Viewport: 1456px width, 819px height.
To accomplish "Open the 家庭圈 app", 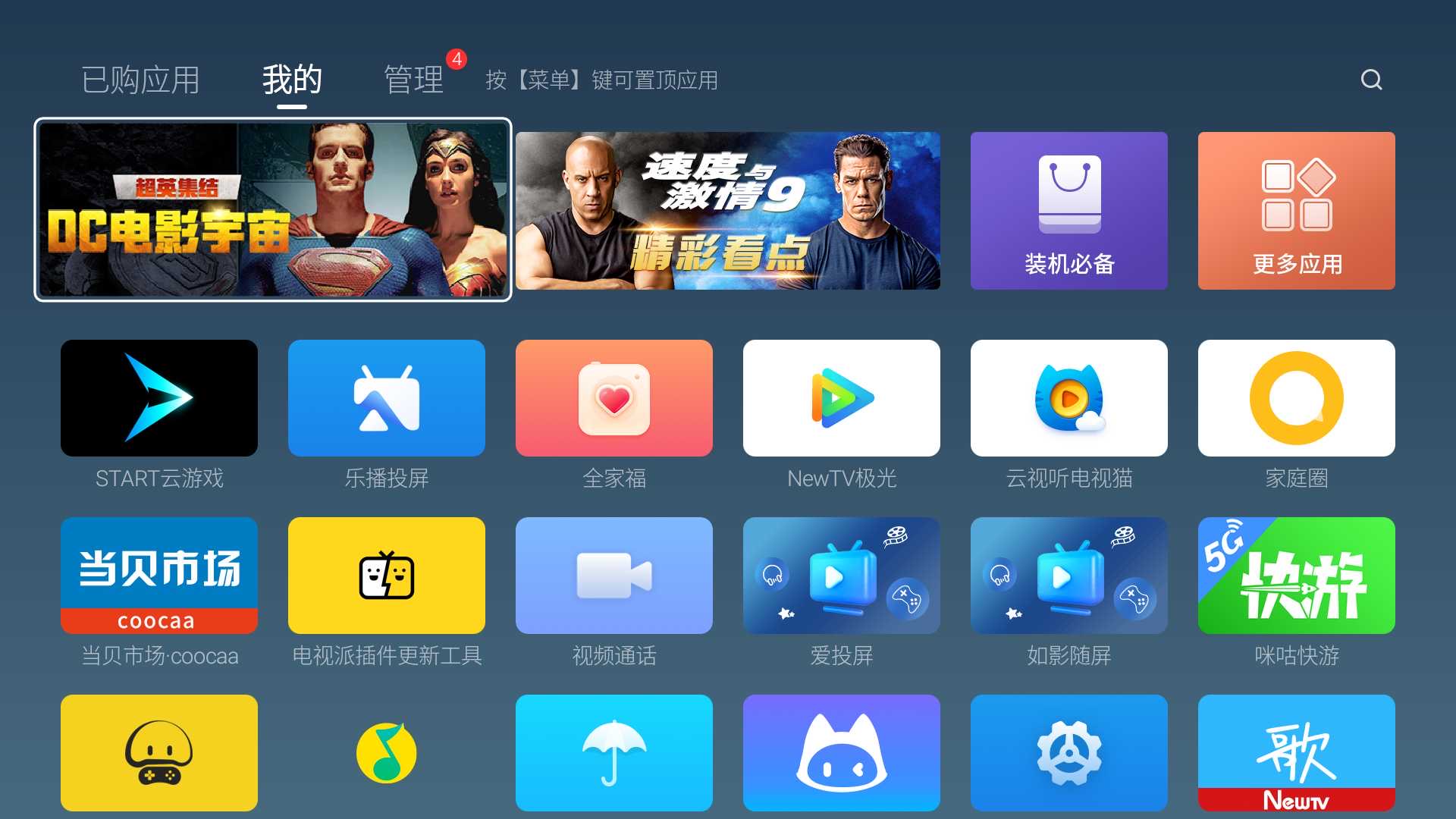I will (x=1297, y=398).
